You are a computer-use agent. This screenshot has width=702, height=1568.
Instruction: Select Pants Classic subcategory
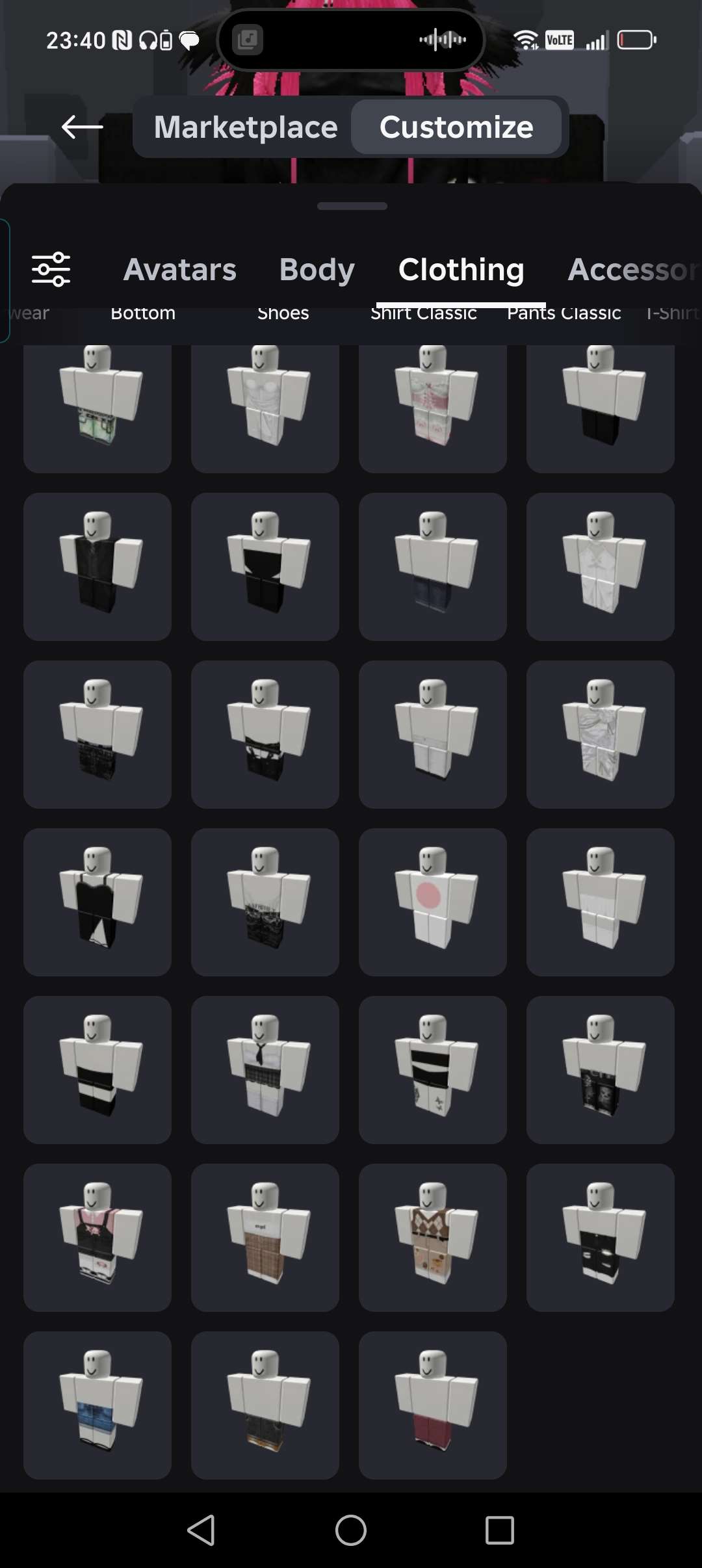point(564,313)
